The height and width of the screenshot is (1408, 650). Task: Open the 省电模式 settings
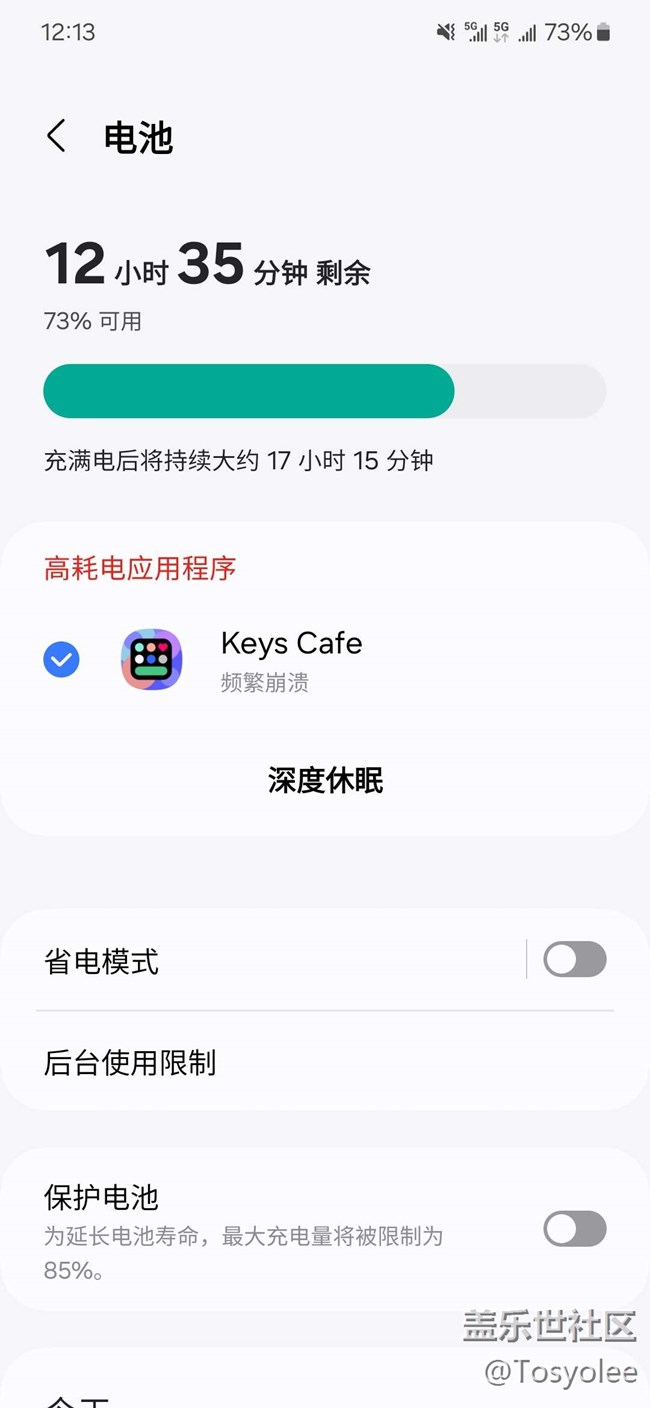[x=270, y=961]
